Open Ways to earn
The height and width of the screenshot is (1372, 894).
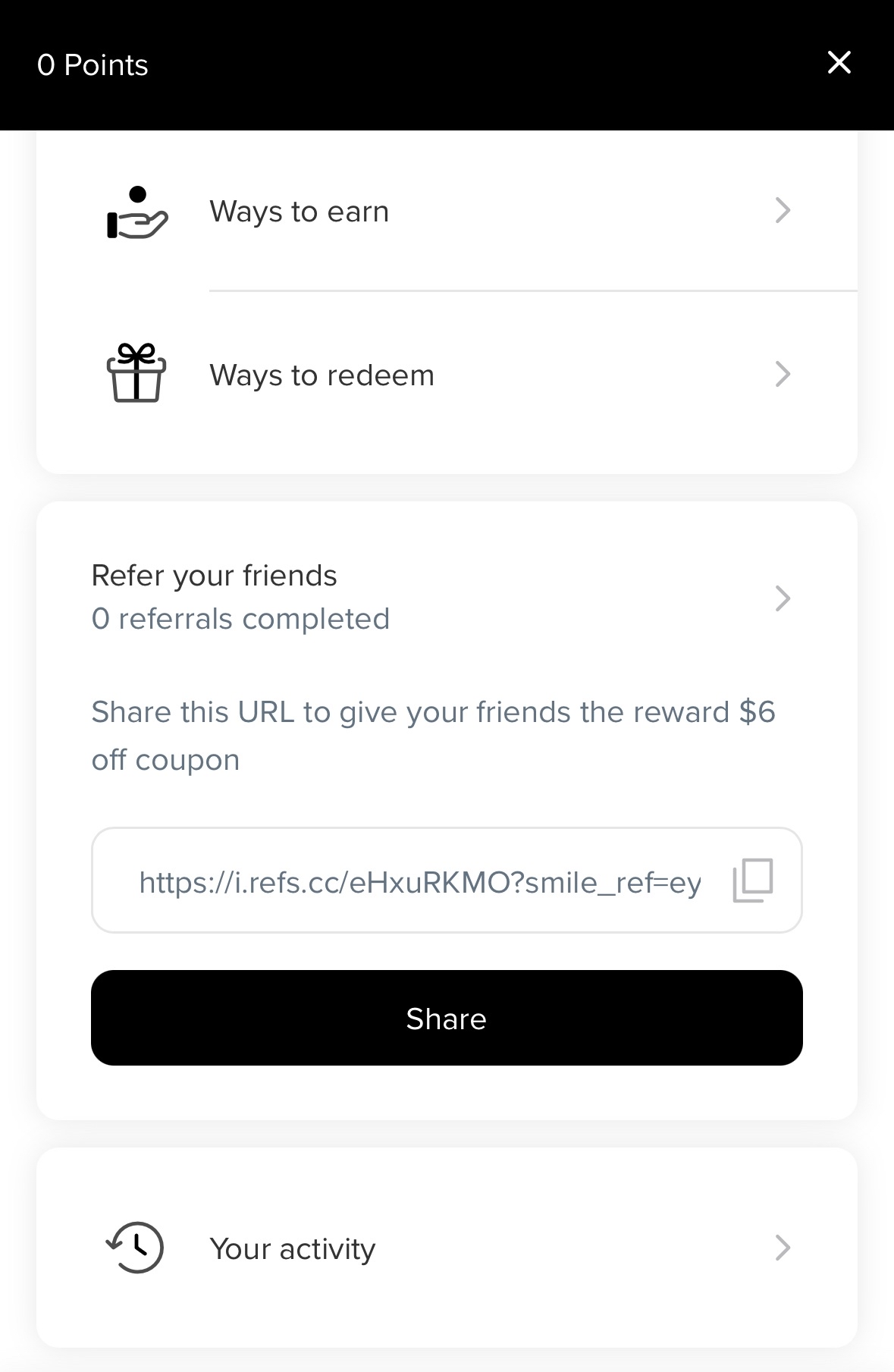pyautogui.click(x=447, y=211)
